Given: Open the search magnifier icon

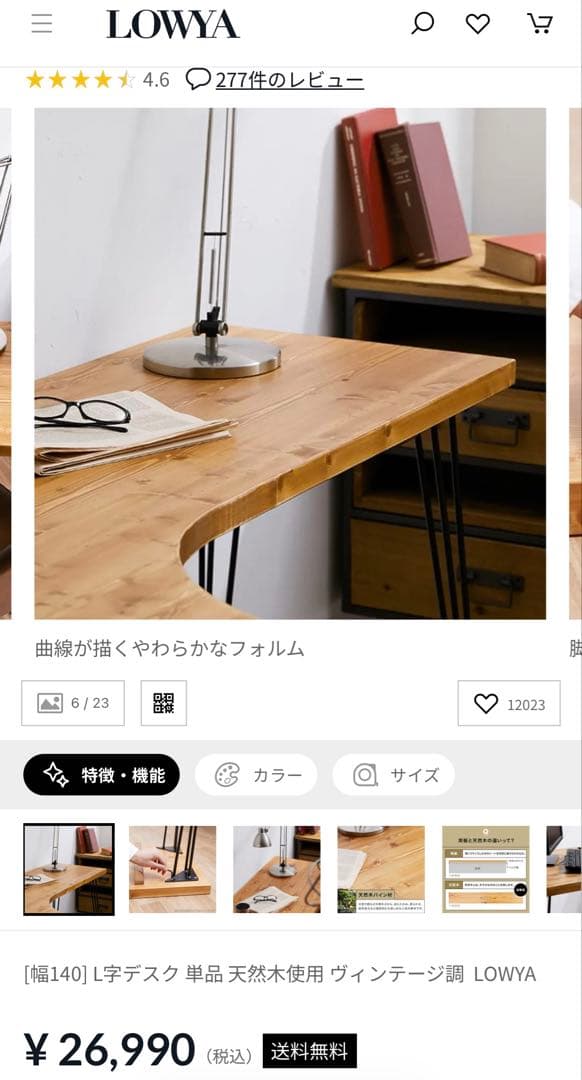Looking at the screenshot, I should (422, 23).
